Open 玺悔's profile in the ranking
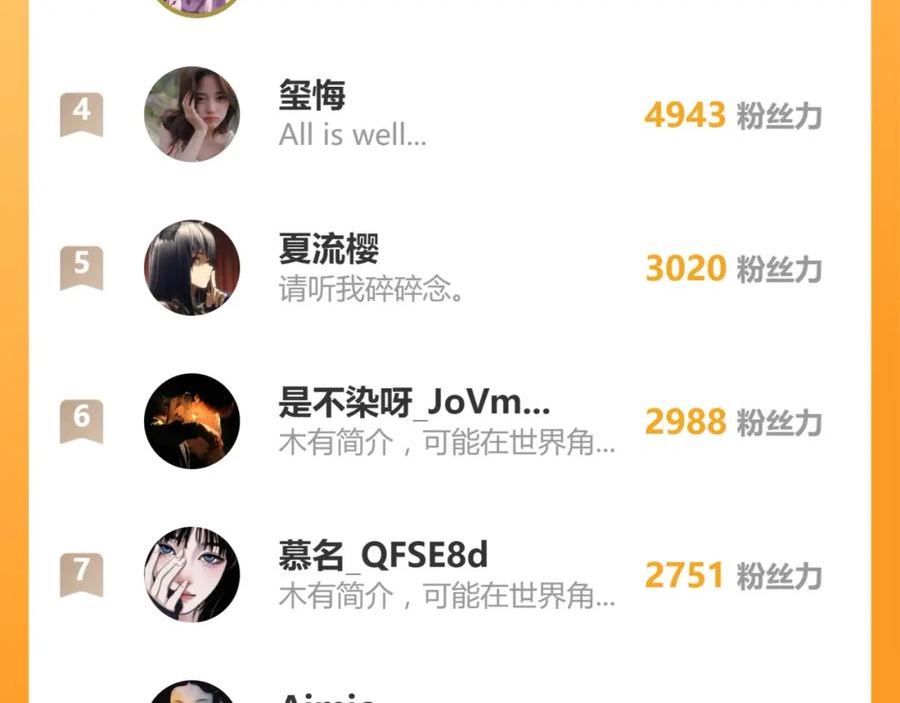 (x=312, y=97)
